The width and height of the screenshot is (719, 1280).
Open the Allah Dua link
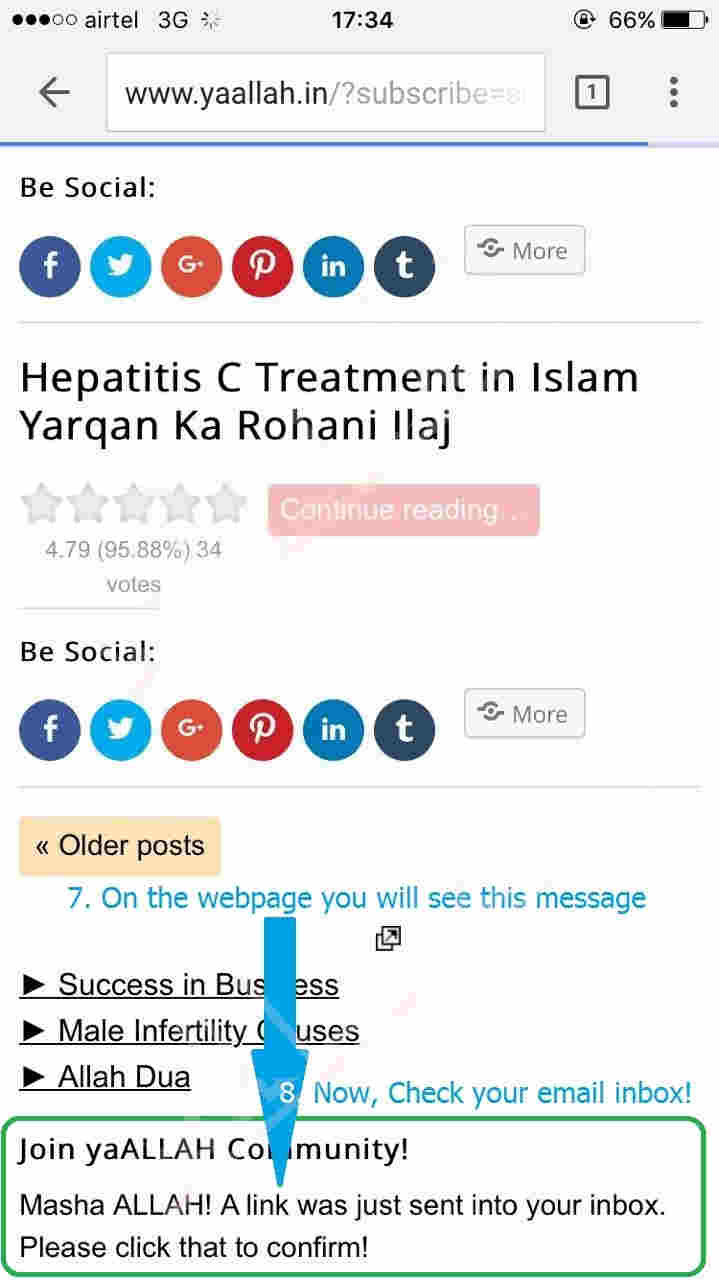point(106,1077)
